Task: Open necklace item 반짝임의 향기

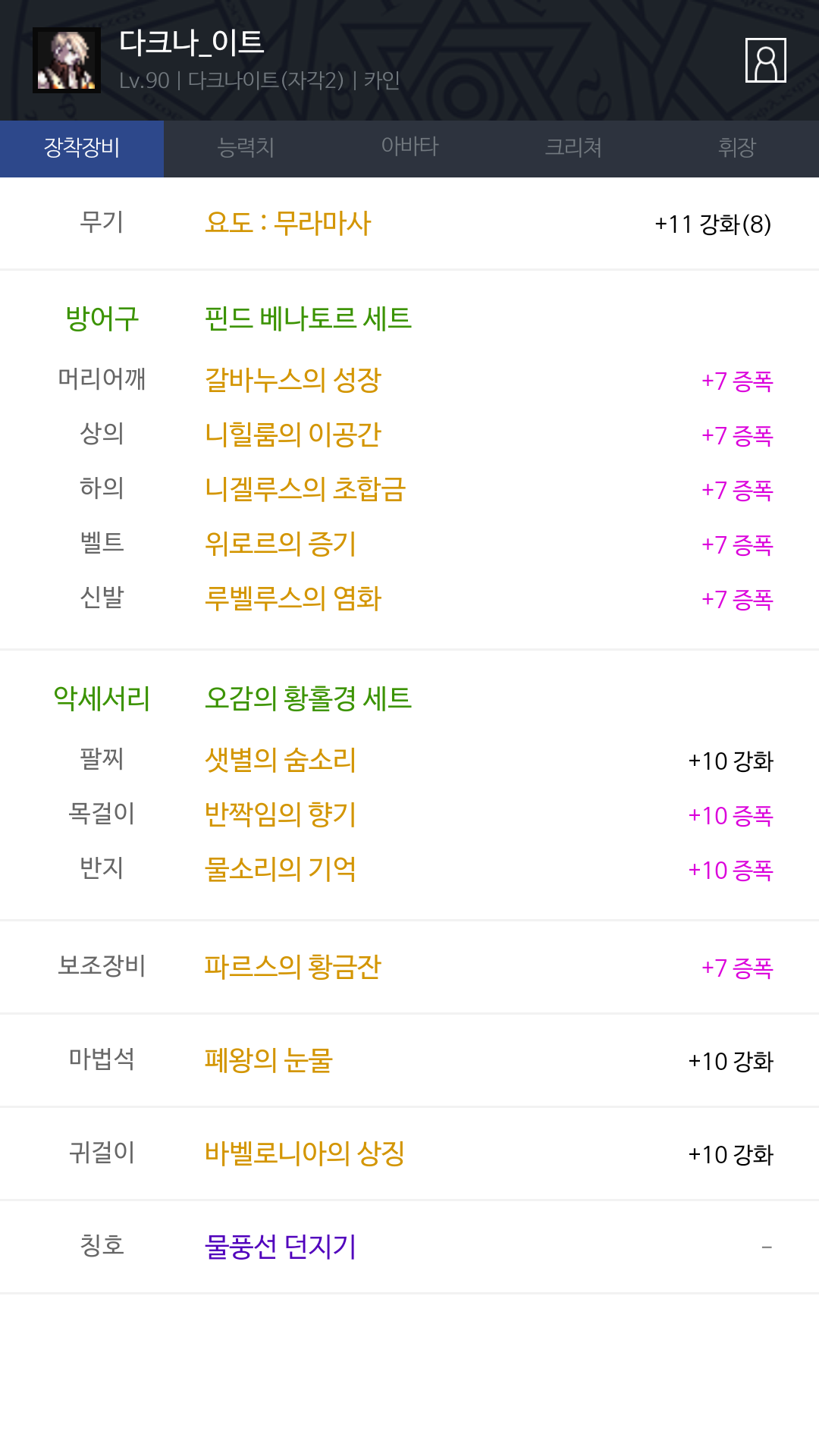Action: point(281,814)
